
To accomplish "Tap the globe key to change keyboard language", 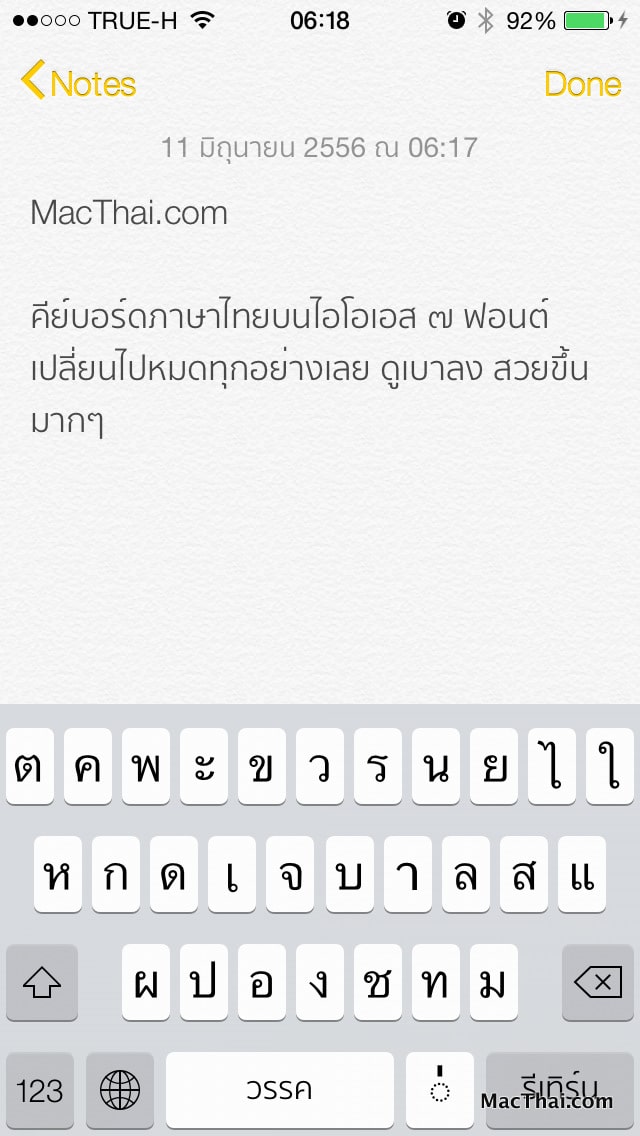I will point(120,1090).
